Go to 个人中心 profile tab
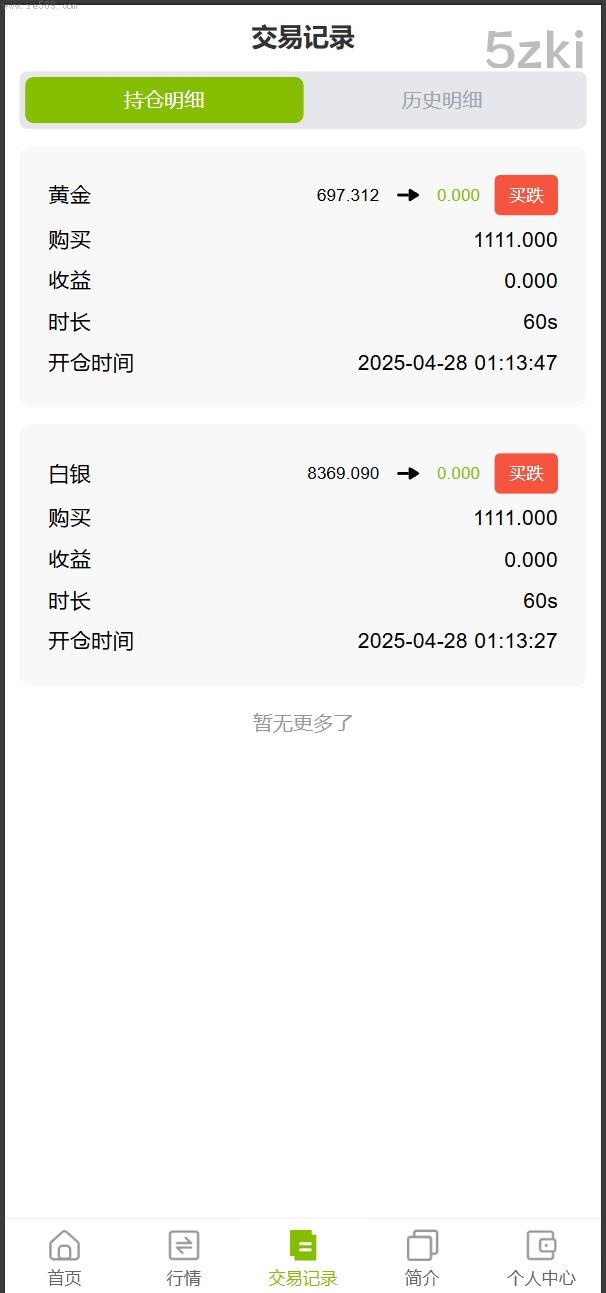606x1293 pixels. tap(541, 1258)
